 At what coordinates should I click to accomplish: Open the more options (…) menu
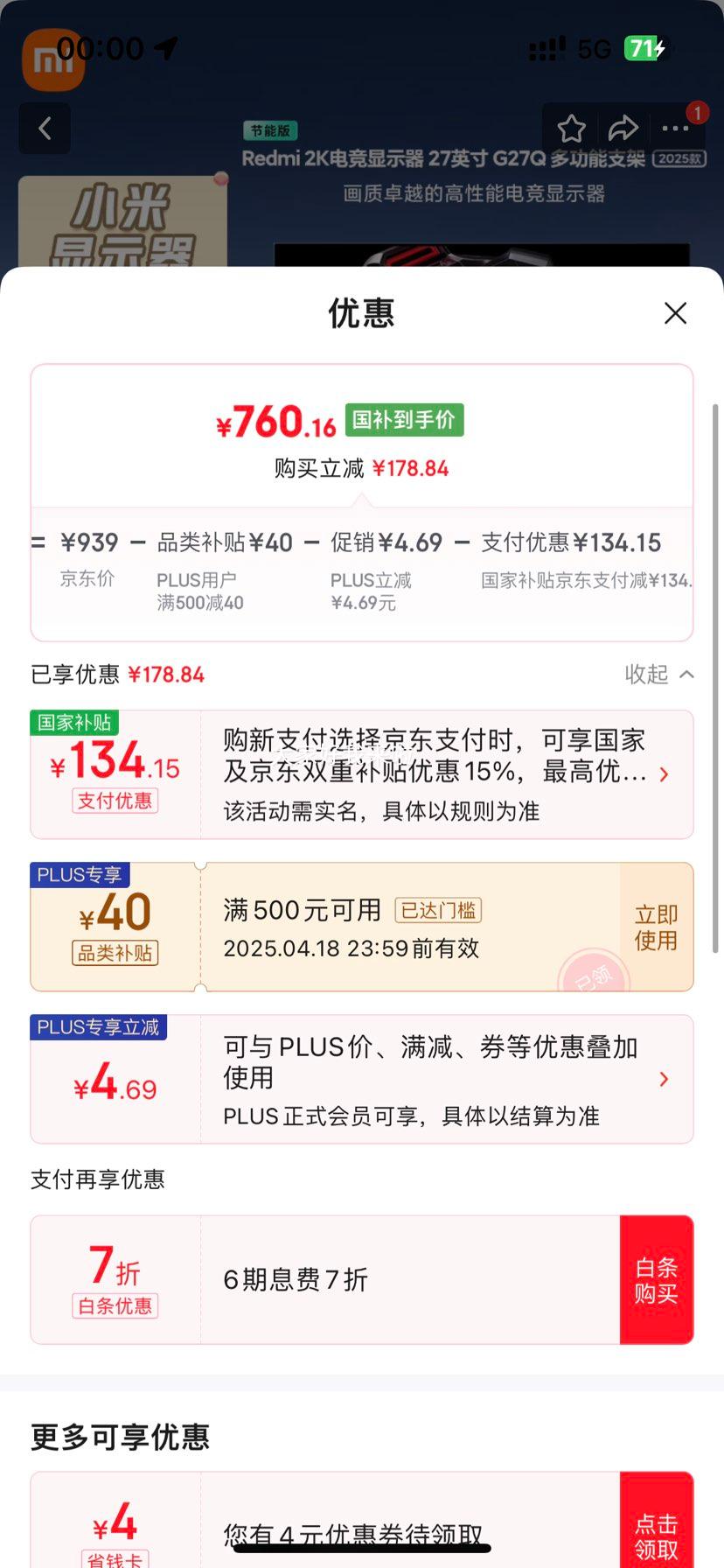674,129
